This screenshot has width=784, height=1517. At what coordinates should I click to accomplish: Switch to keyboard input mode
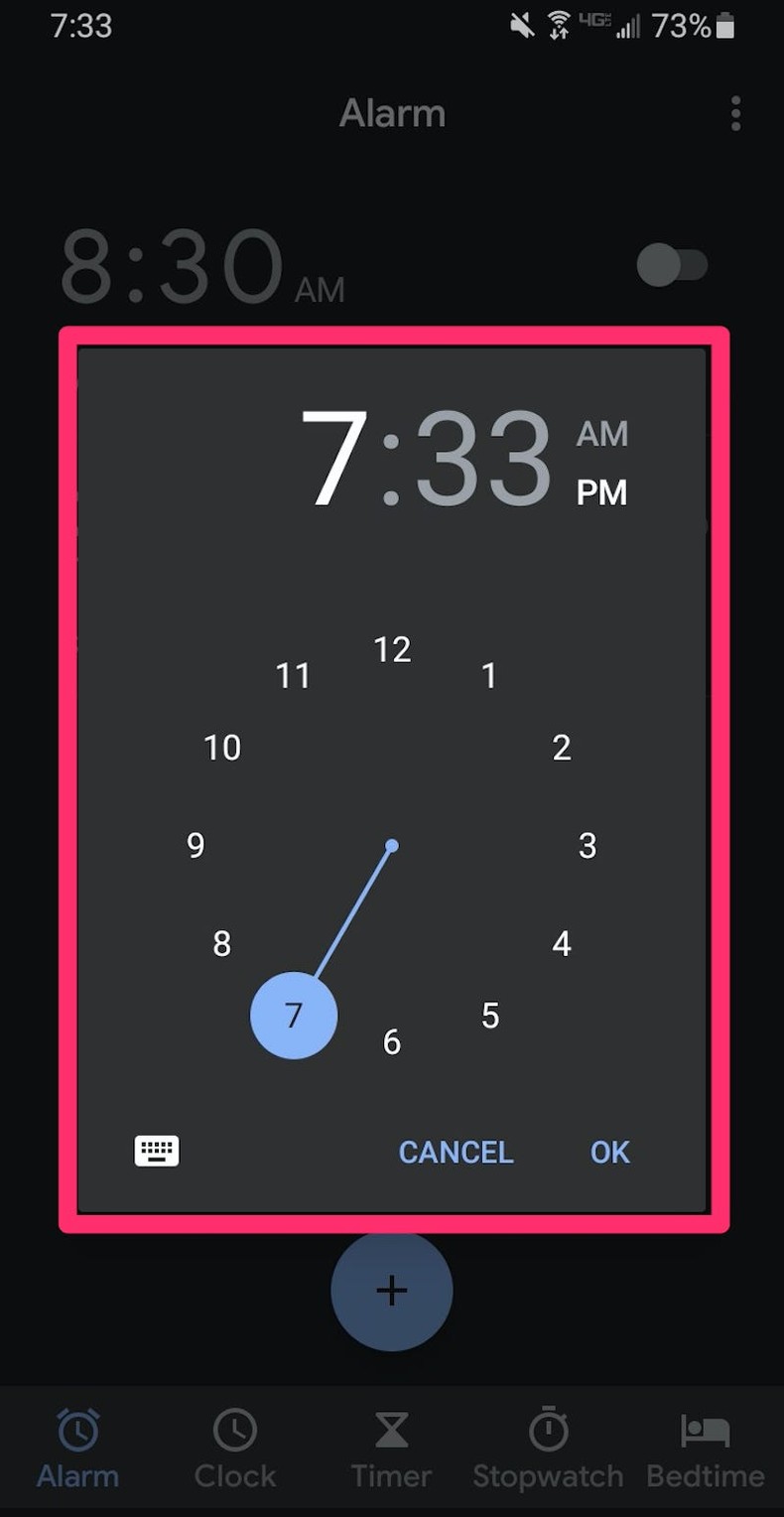pos(156,1151)
